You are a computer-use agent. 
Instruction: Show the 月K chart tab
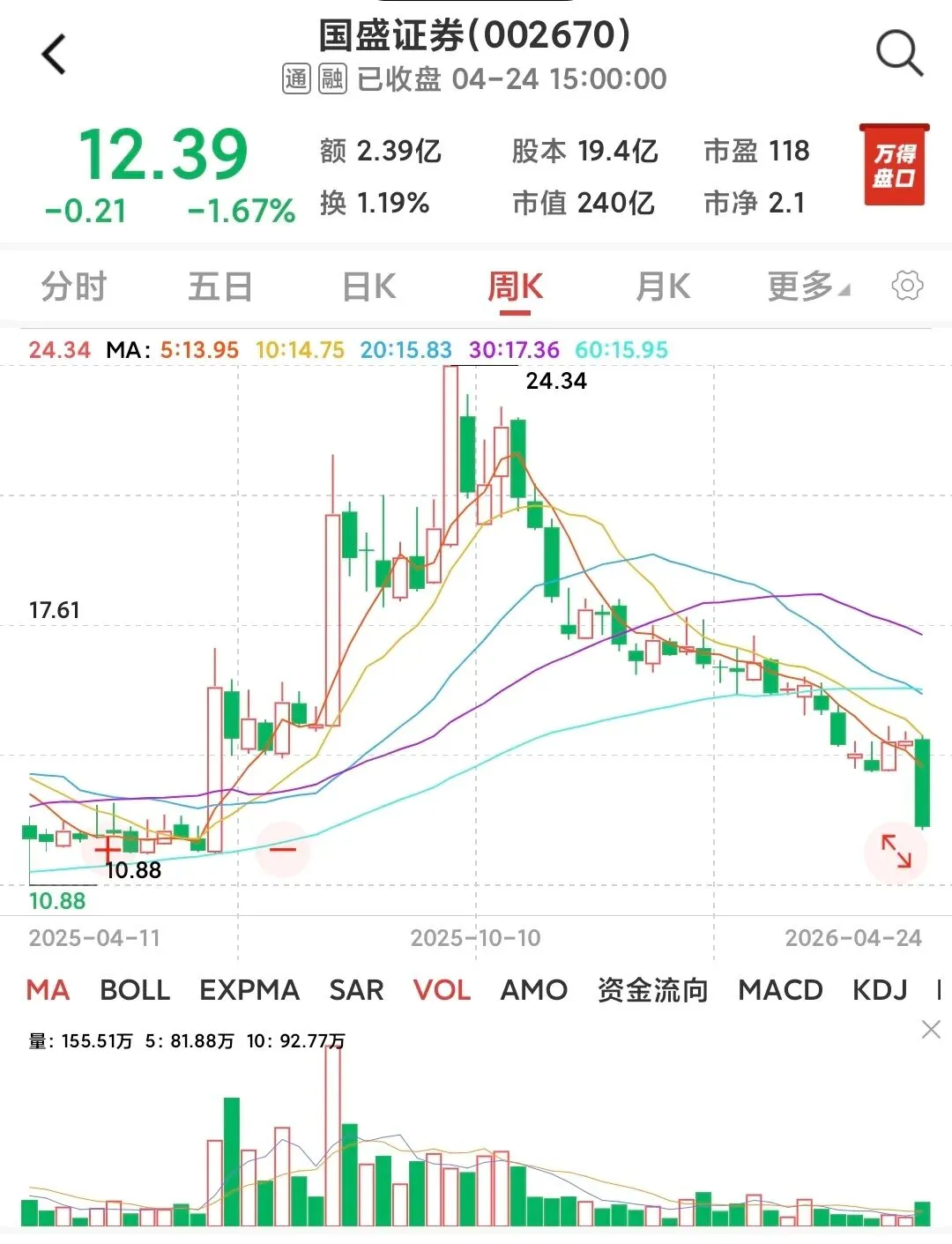663,287
